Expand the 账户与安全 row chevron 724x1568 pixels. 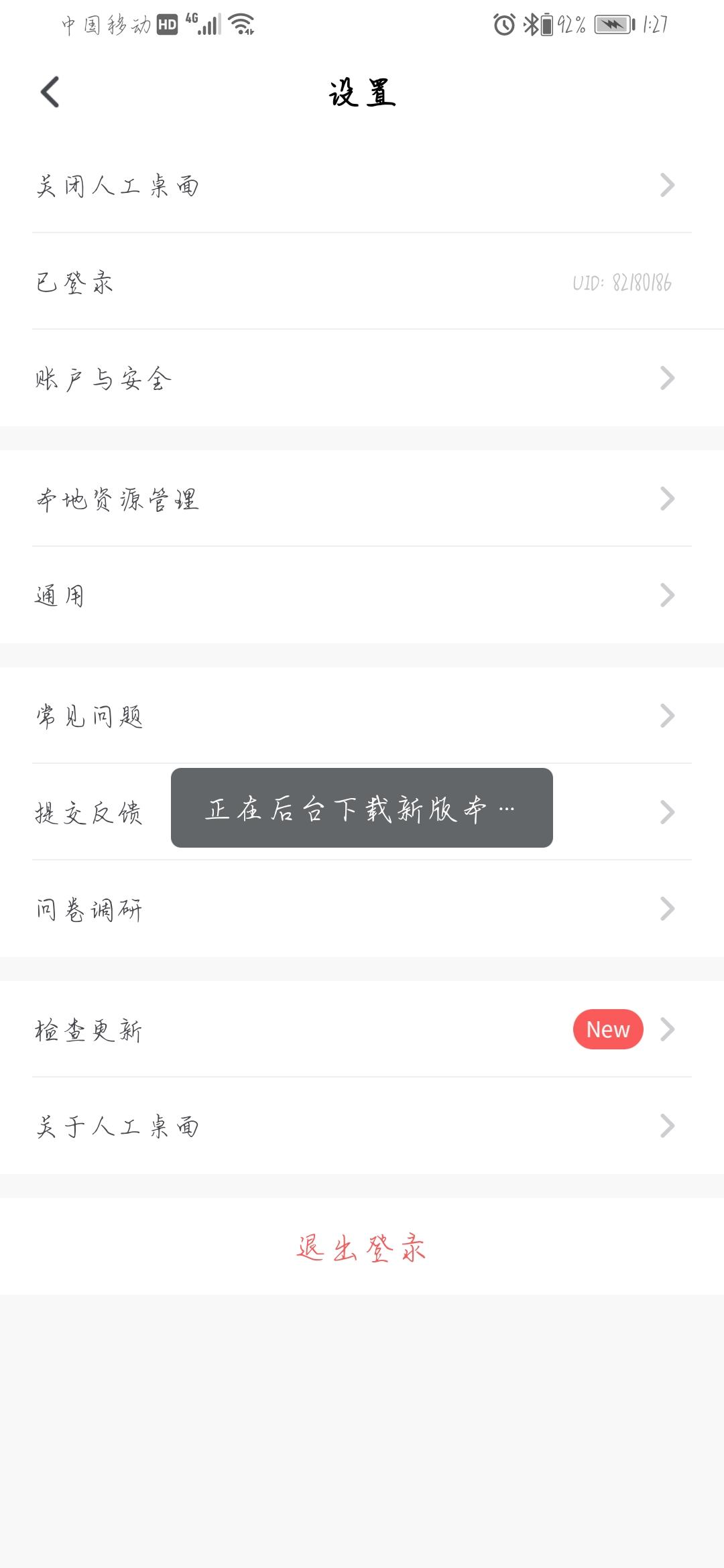[x=666, y=378]
